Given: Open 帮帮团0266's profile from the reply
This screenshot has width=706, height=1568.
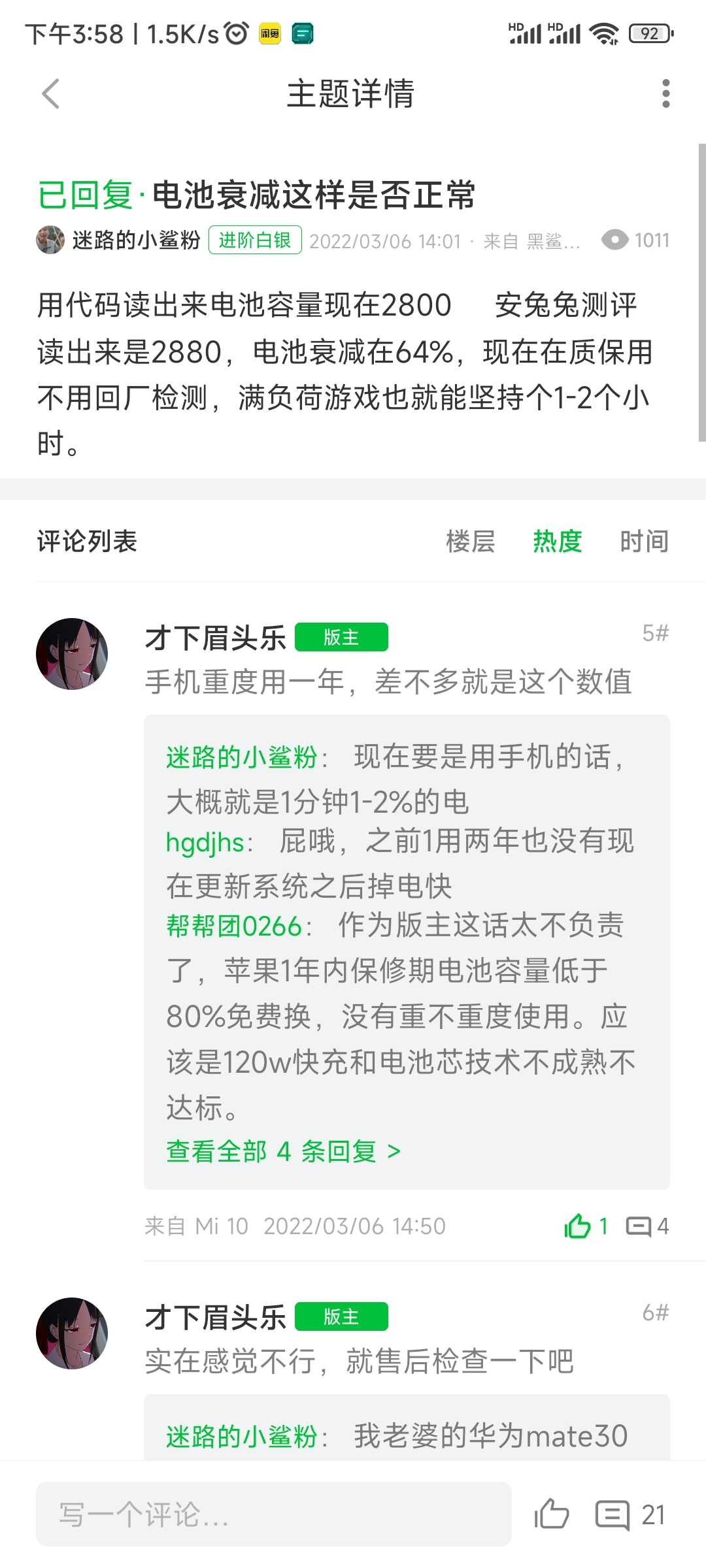Looking at the screenshot, I should point(234,926).
